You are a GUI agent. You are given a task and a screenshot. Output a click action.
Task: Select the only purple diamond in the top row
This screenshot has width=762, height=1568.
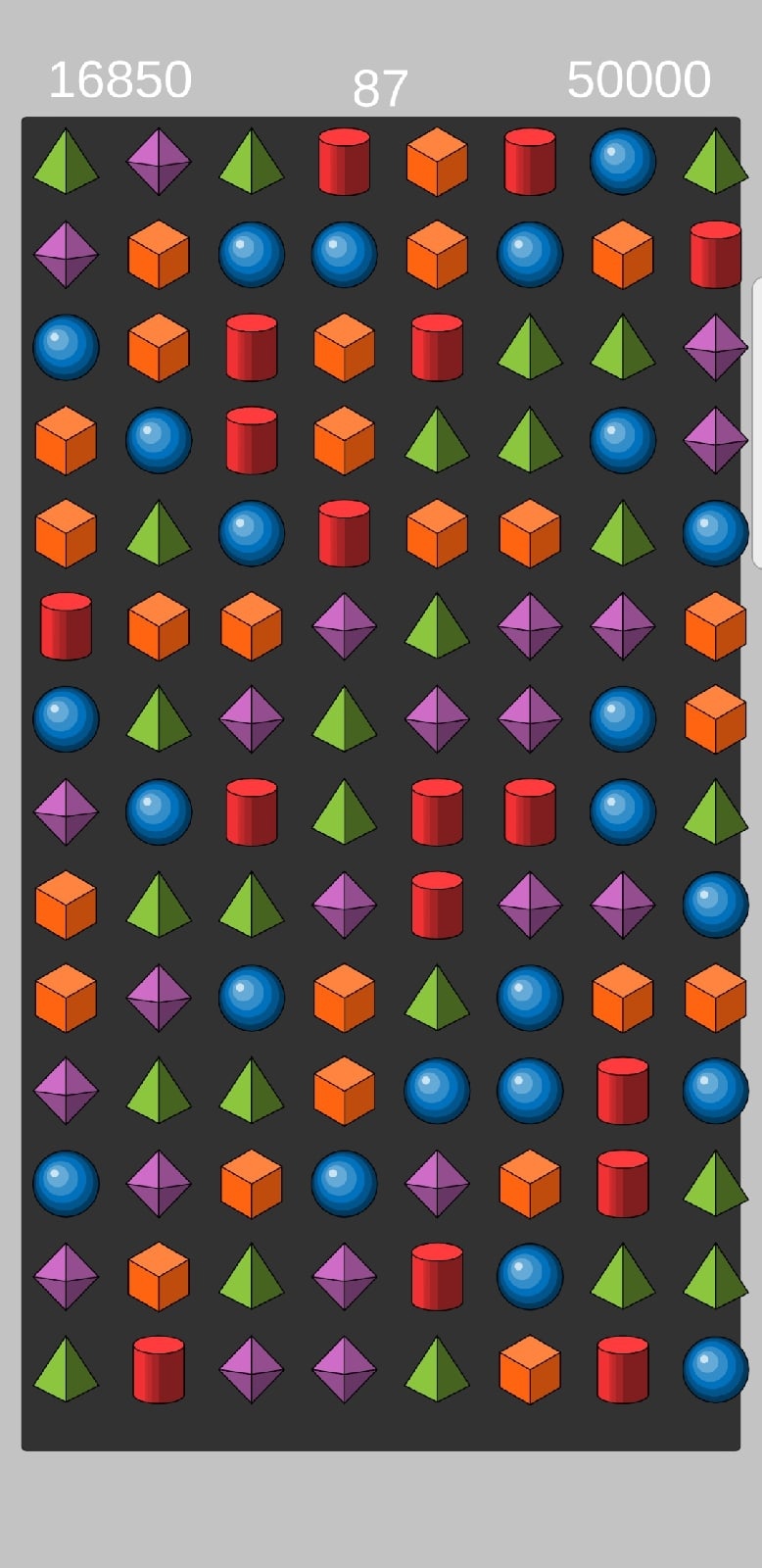[x=159, y=162]
